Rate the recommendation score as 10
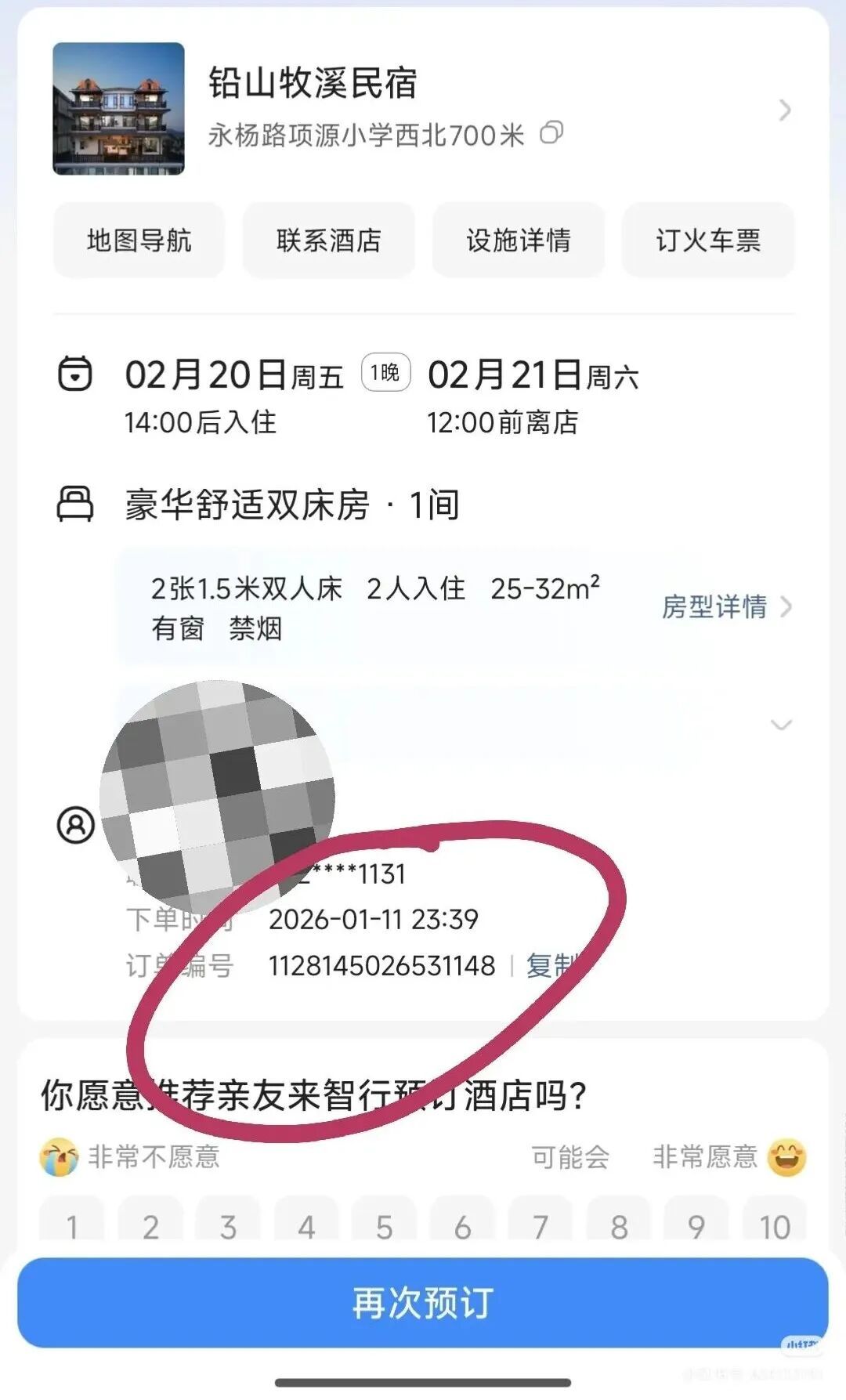Image resolution: width=846 pixels, height=1400 pixels. tap(774, 1226)
